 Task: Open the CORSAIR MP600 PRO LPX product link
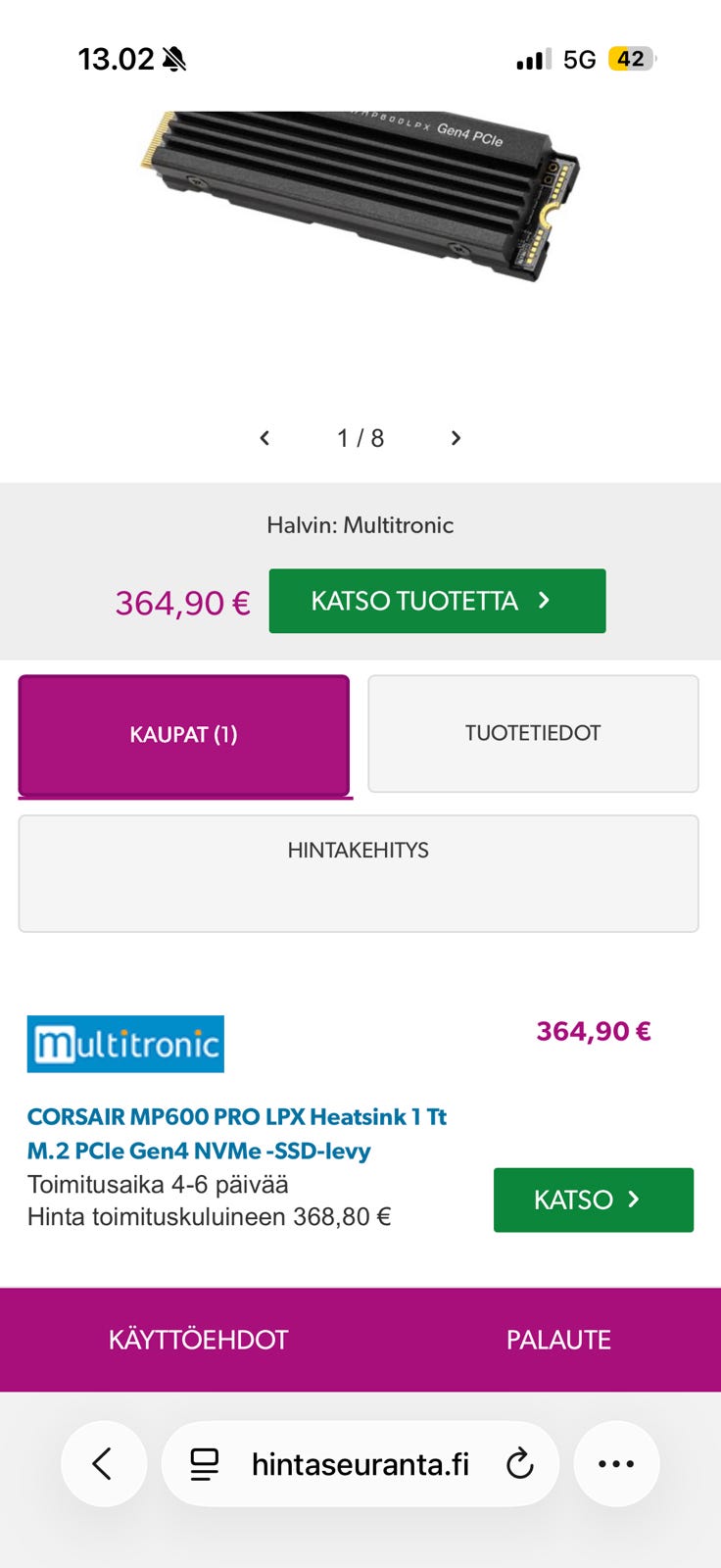237,1134
